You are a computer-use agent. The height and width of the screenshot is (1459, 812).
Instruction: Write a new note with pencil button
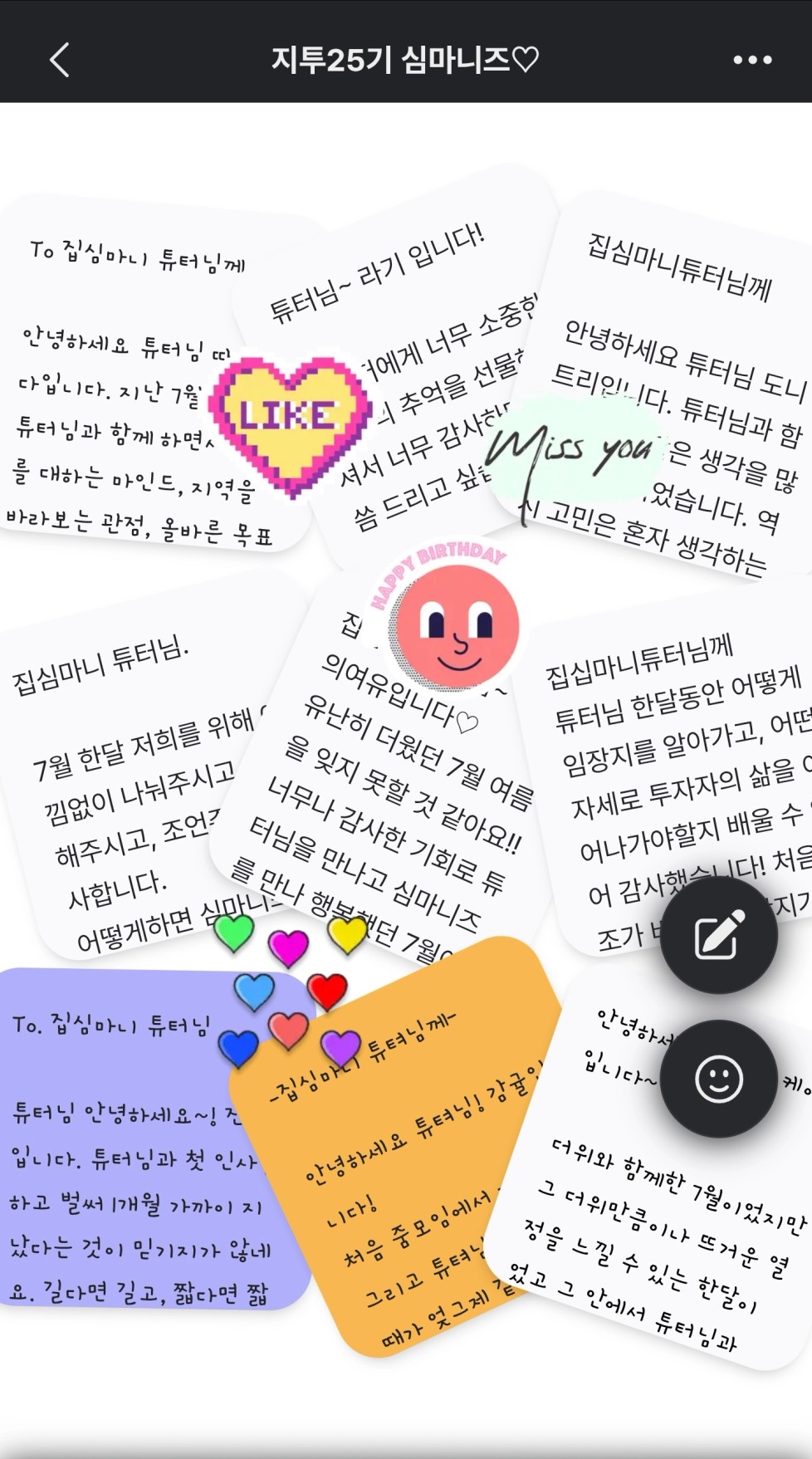click(719, 934)
